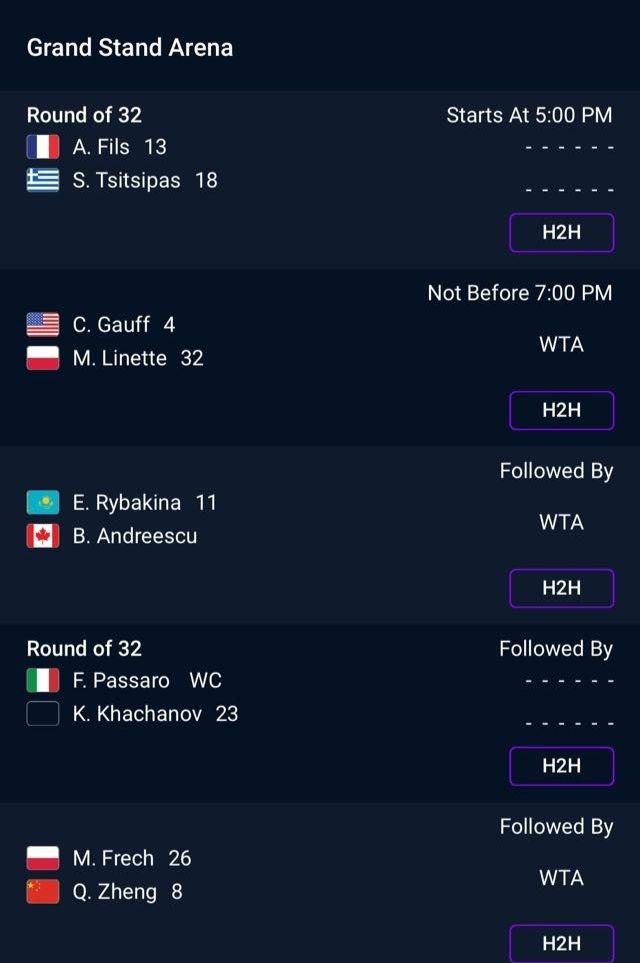View H2H for Gauff vs Linette
The image size is (640, 963).
(x=561, y=410)
